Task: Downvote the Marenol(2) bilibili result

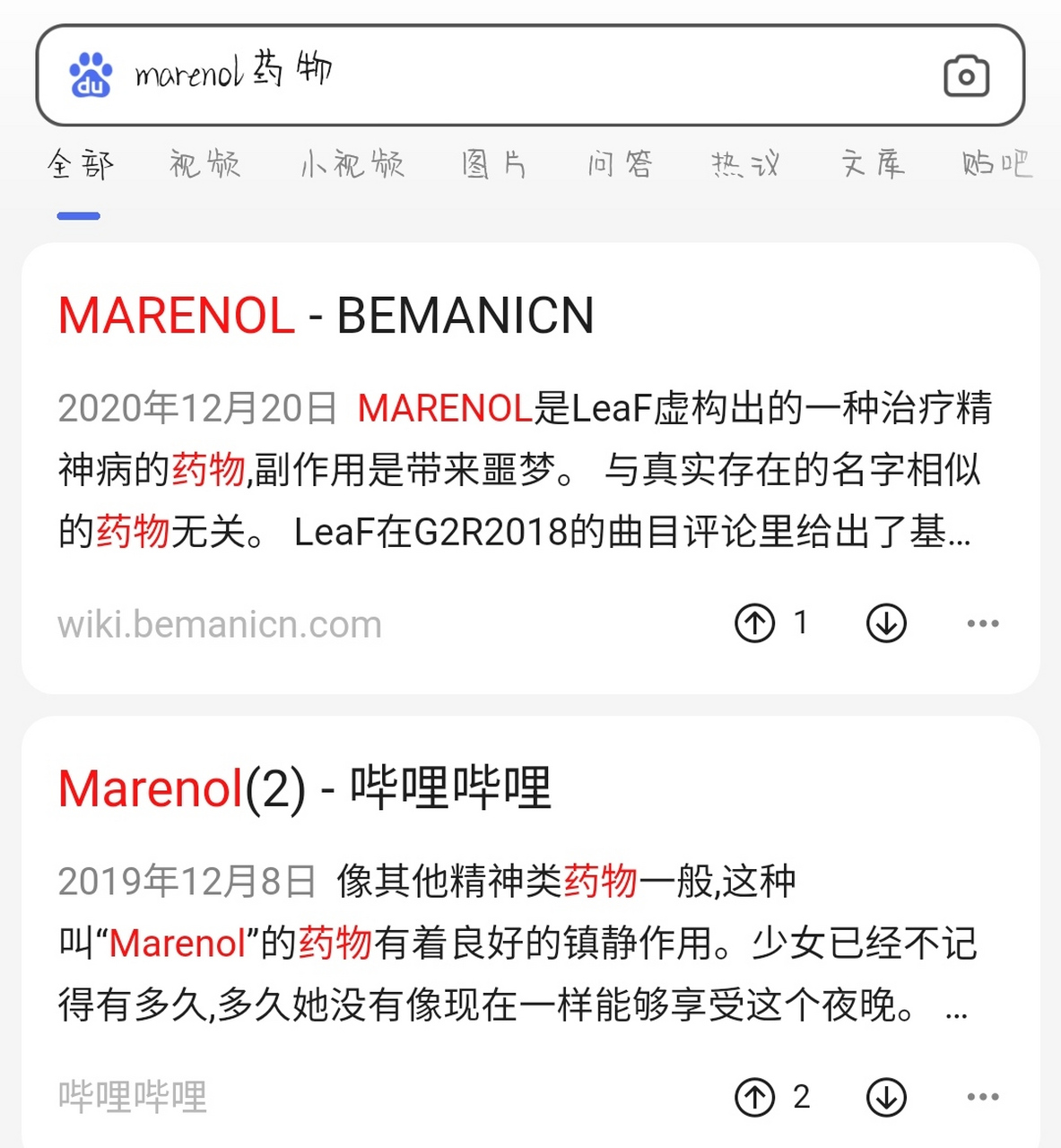Action: [885, 1096]
